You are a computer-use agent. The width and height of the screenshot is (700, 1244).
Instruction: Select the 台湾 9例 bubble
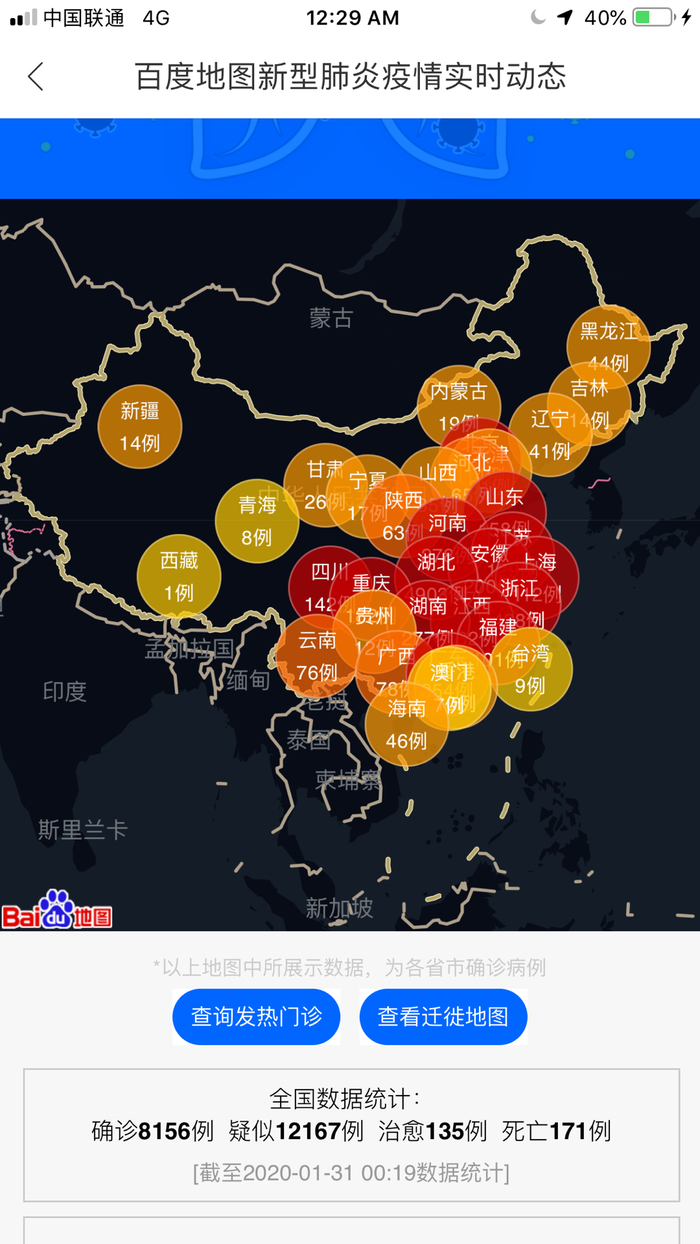[532, 670]
